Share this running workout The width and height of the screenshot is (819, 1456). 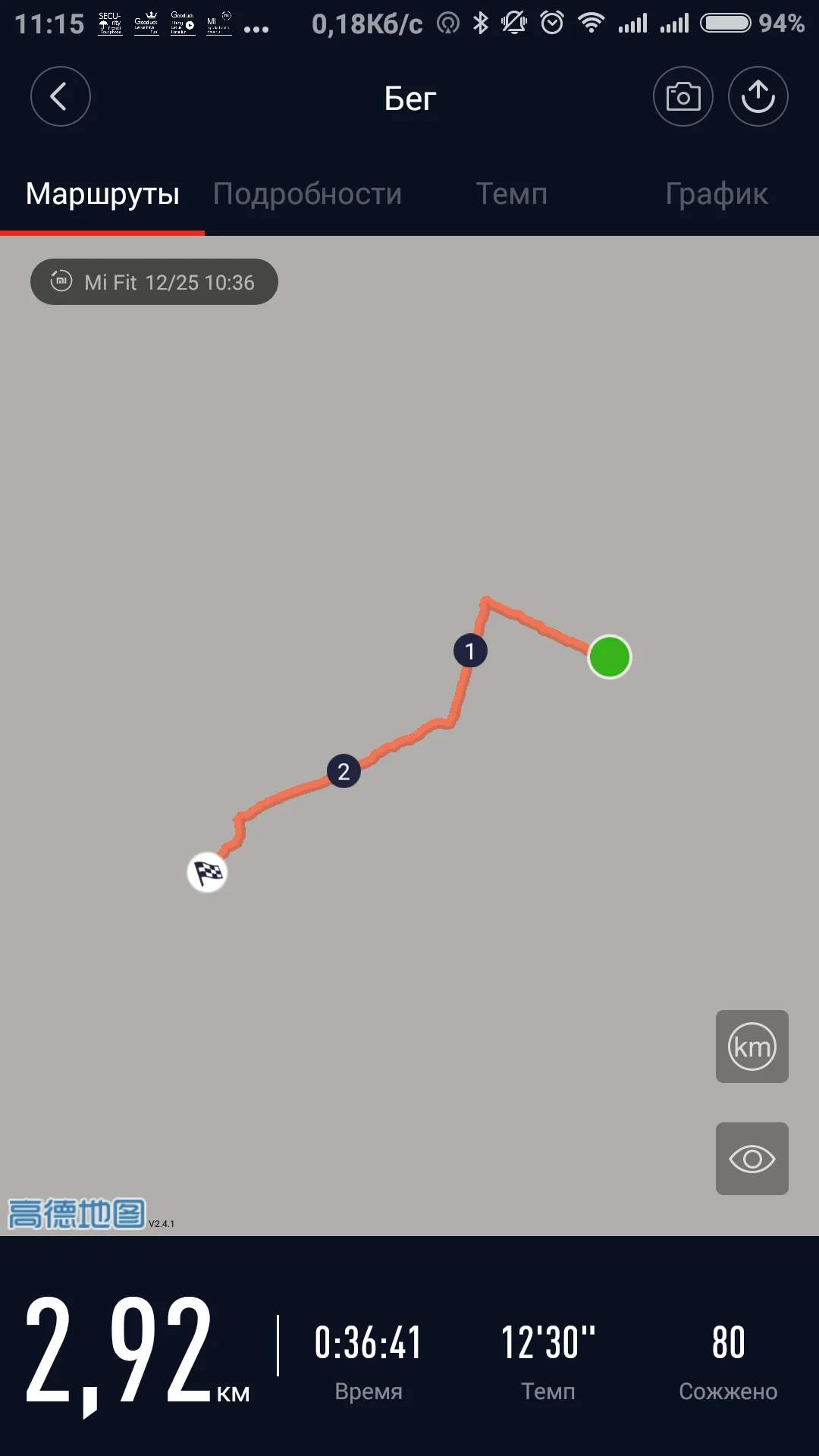coord(758,97)
